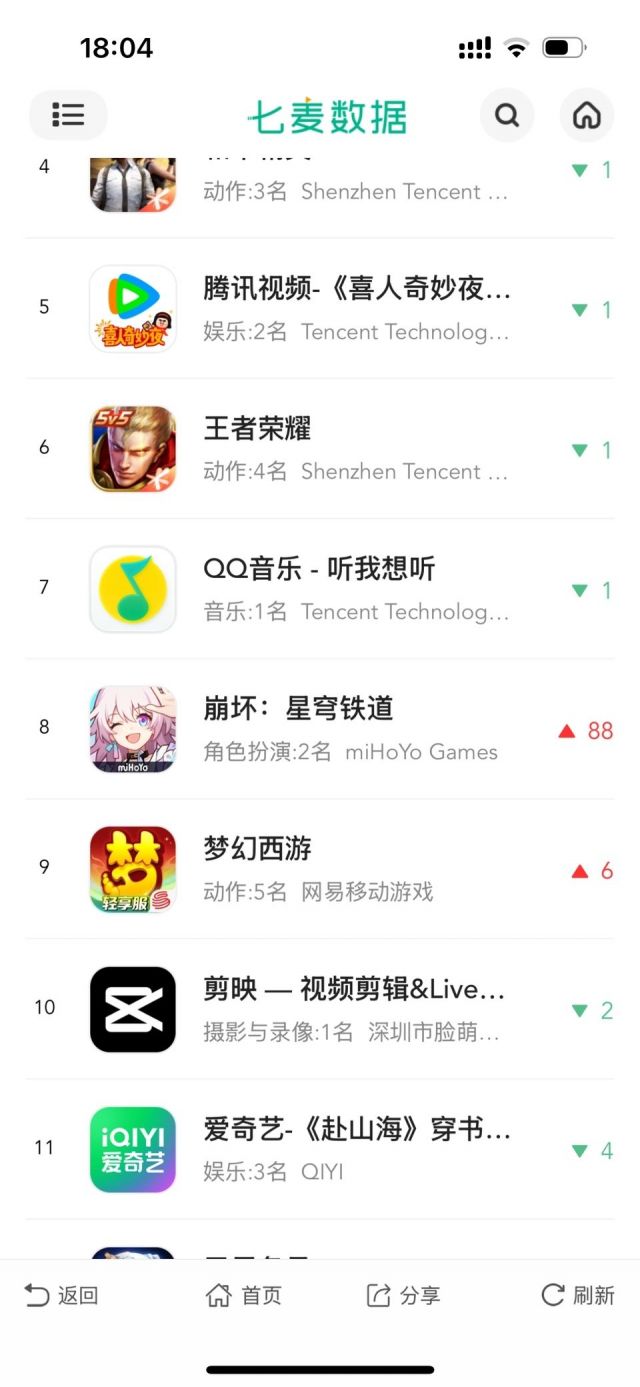Go to 首页 in bottom bar
The image size is (640, 1387).
point(244,1296)
